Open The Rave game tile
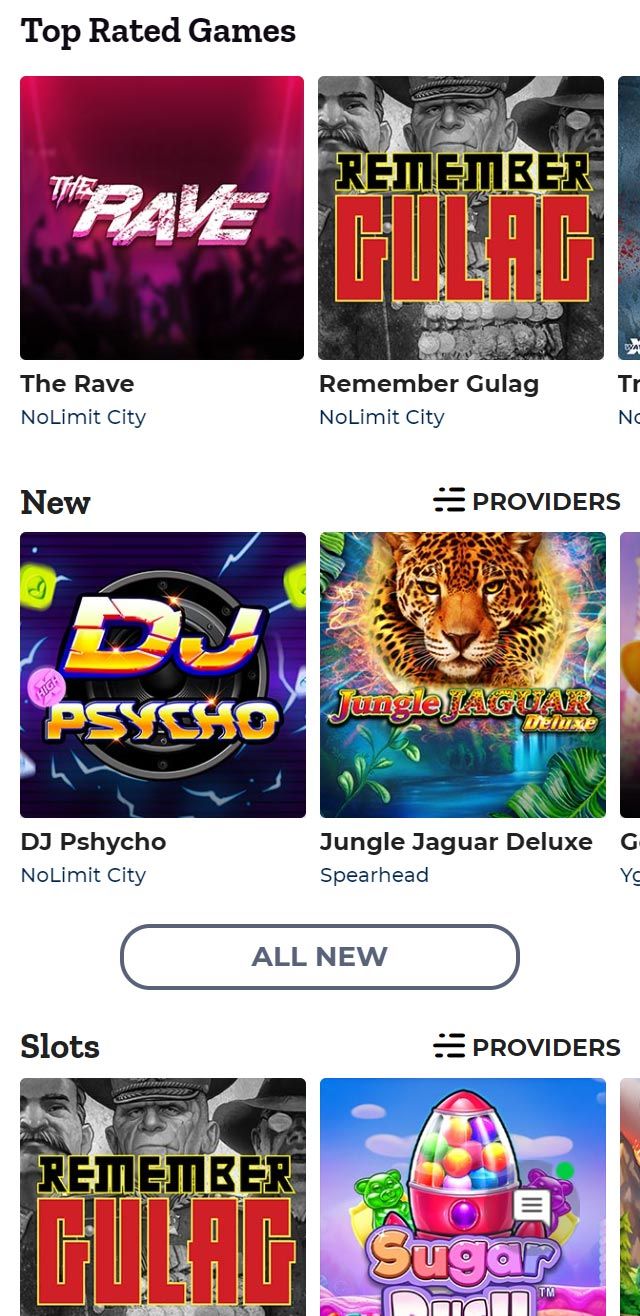This screenshot has width=640, height=1316. 162,218
